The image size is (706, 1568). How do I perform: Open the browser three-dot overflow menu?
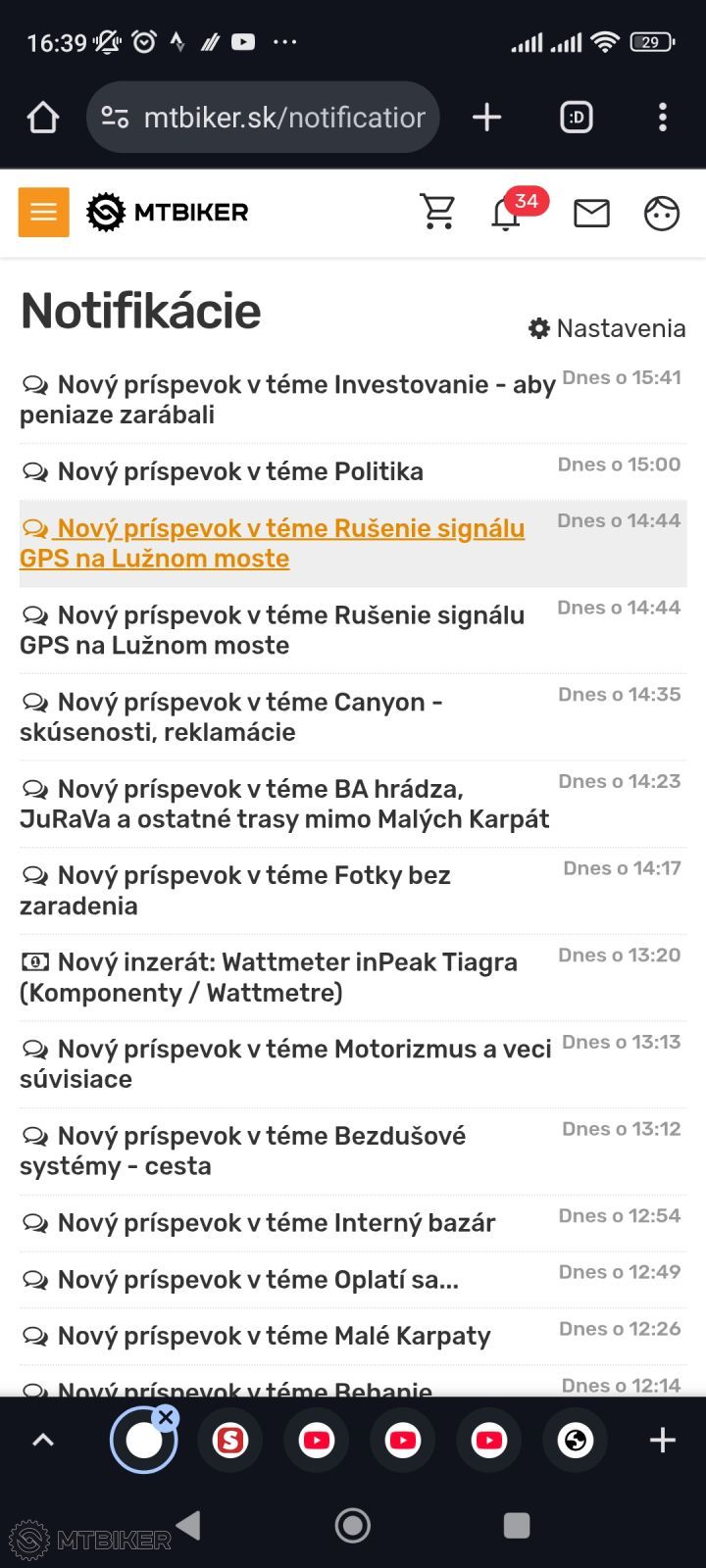pos(662,117)
